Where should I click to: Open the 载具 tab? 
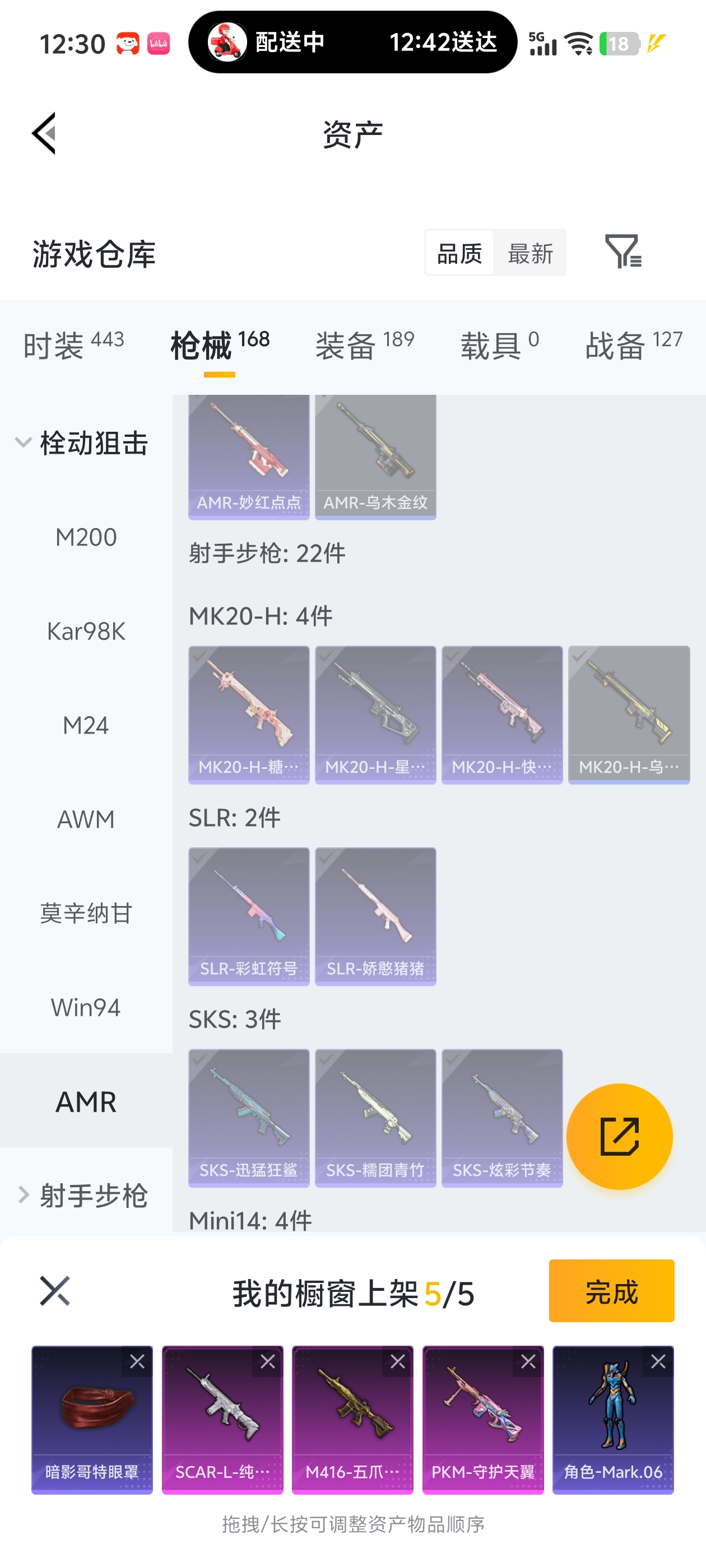pyautogui.click(x=499, y=345)
